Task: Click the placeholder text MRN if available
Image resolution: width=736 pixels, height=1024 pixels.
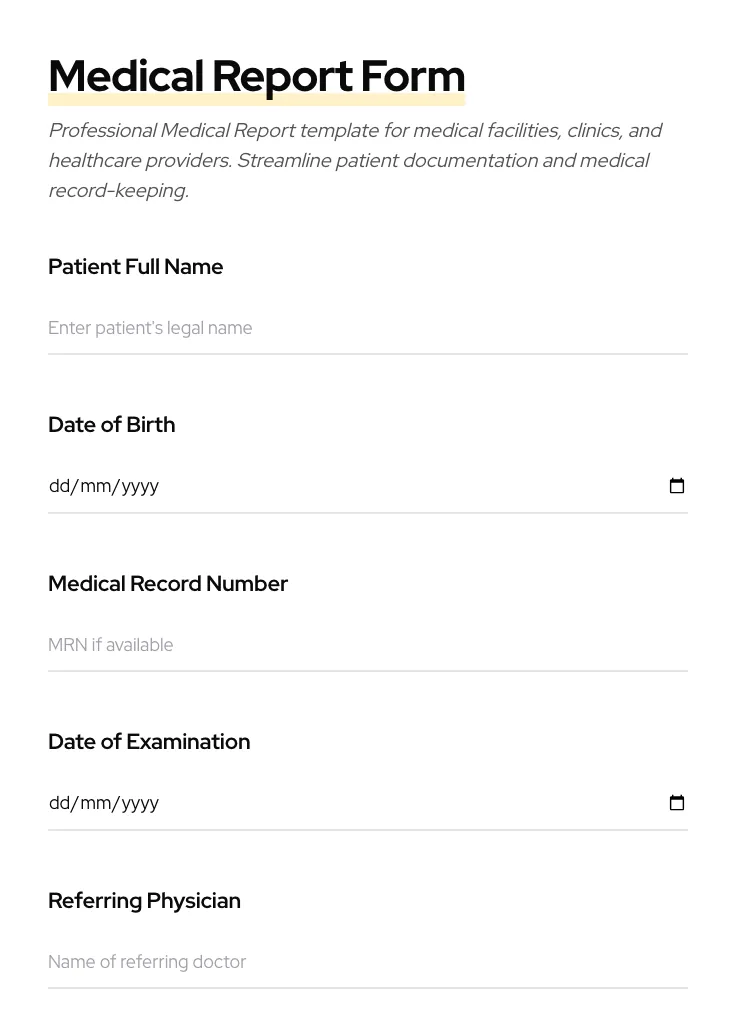Action: click(x=110, y=645)
